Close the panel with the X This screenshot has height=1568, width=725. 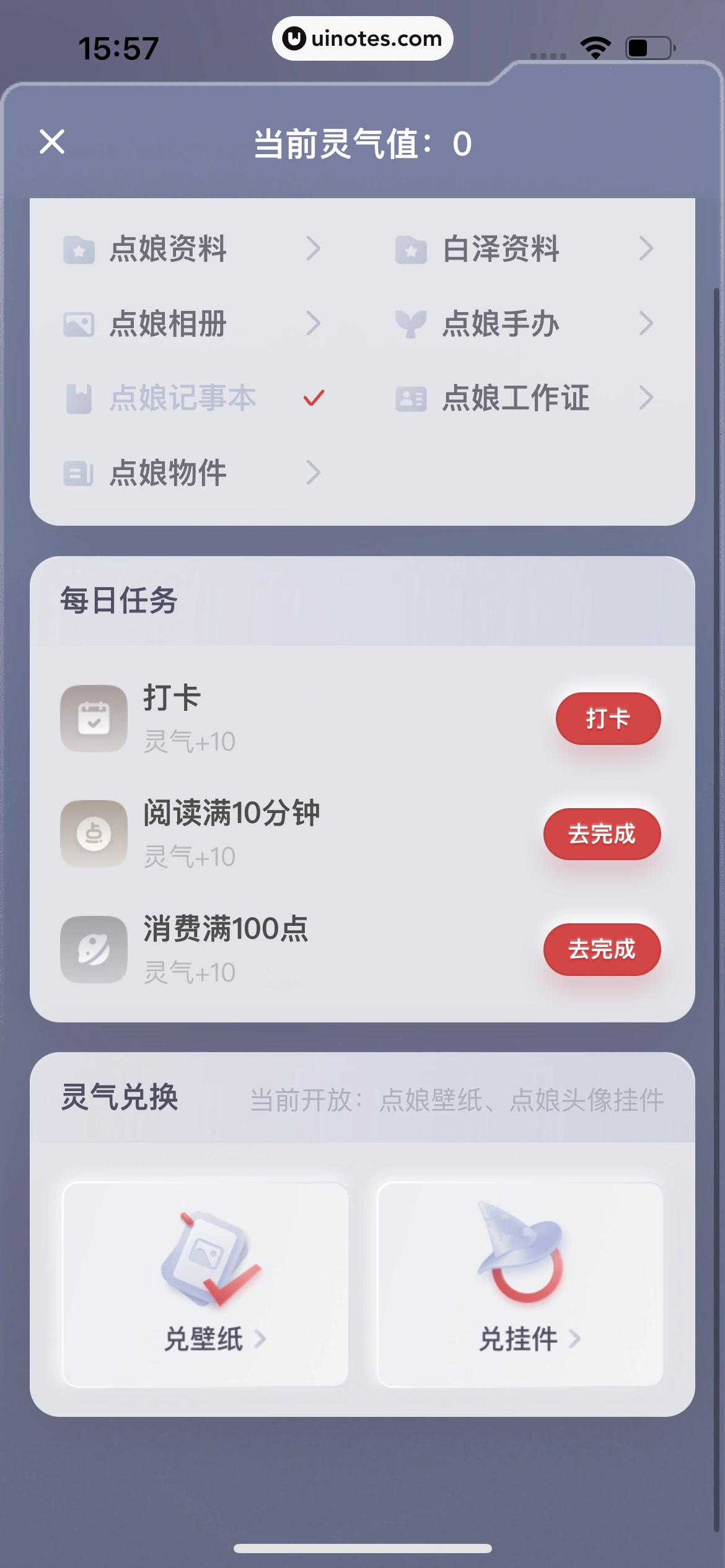pyautogui.click(x=53, y=142)
